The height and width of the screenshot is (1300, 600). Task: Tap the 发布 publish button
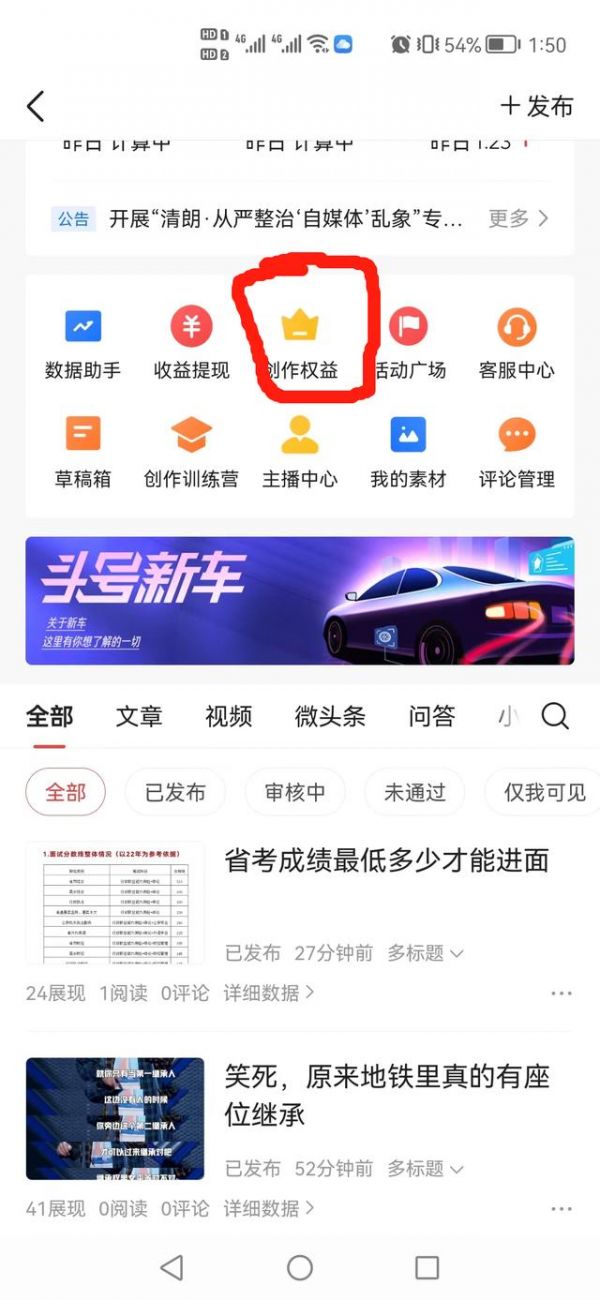click(537, 106)
